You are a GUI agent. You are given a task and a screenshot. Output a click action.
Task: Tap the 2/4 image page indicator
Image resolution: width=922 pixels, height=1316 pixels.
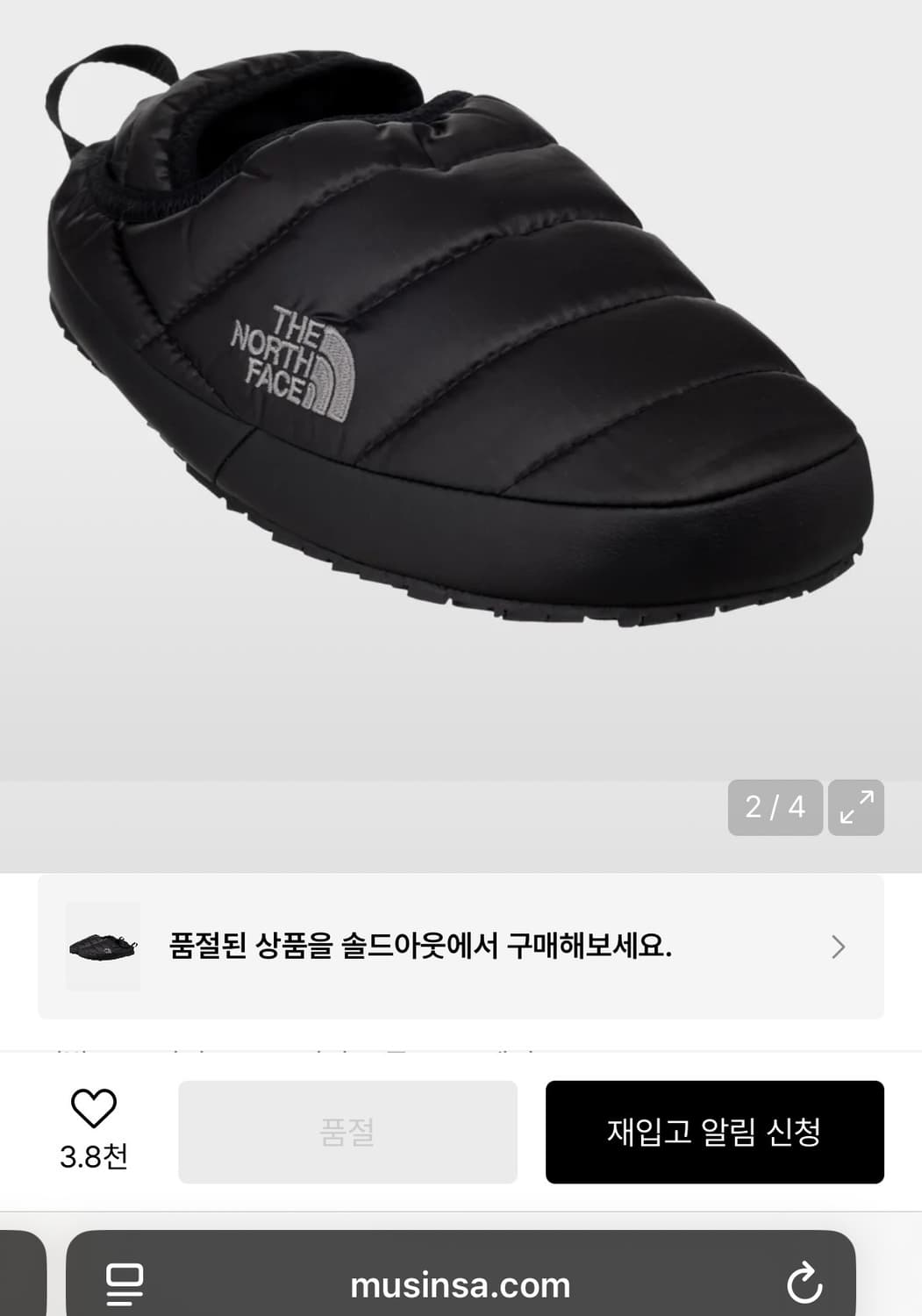pyautogui.click(x=775, y=808)
